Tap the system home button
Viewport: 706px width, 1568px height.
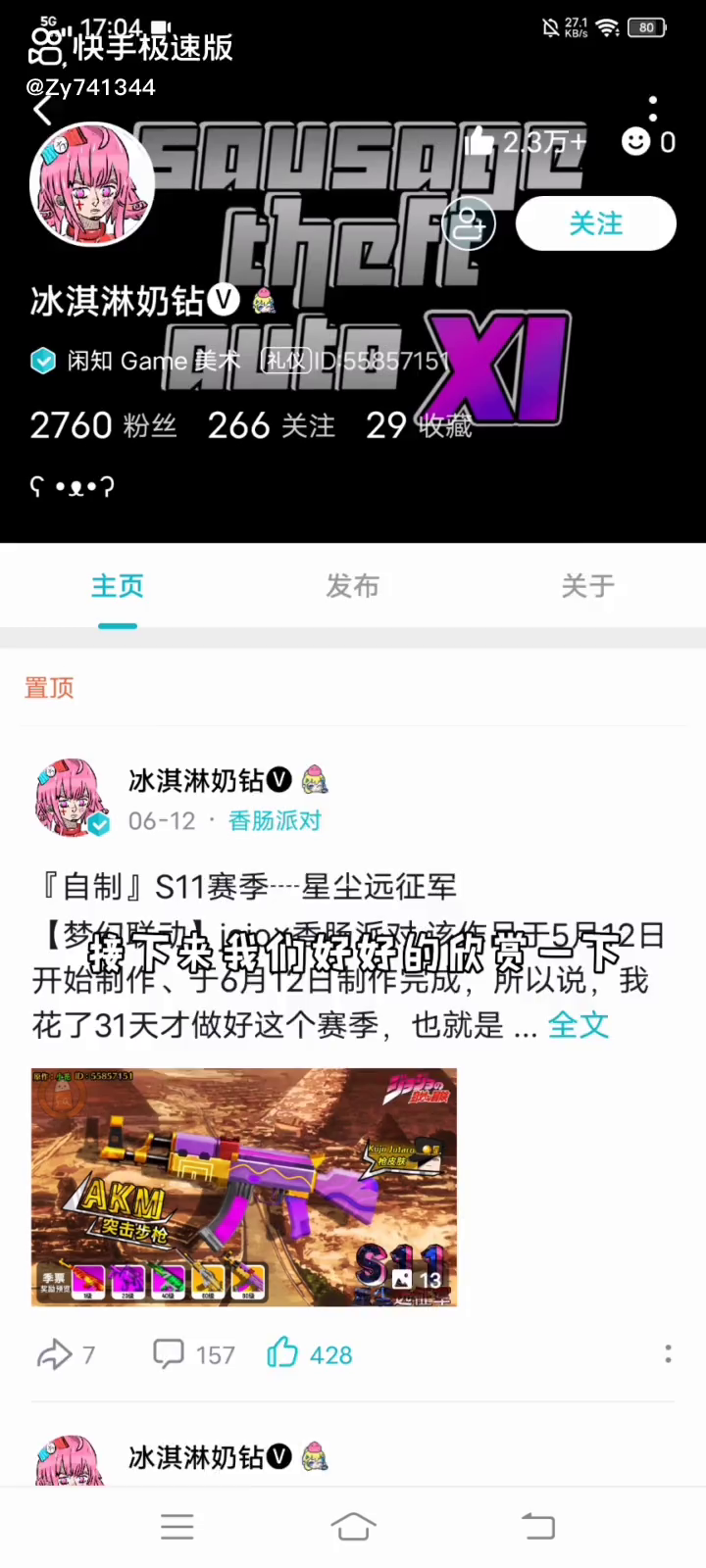(353, 1526)
